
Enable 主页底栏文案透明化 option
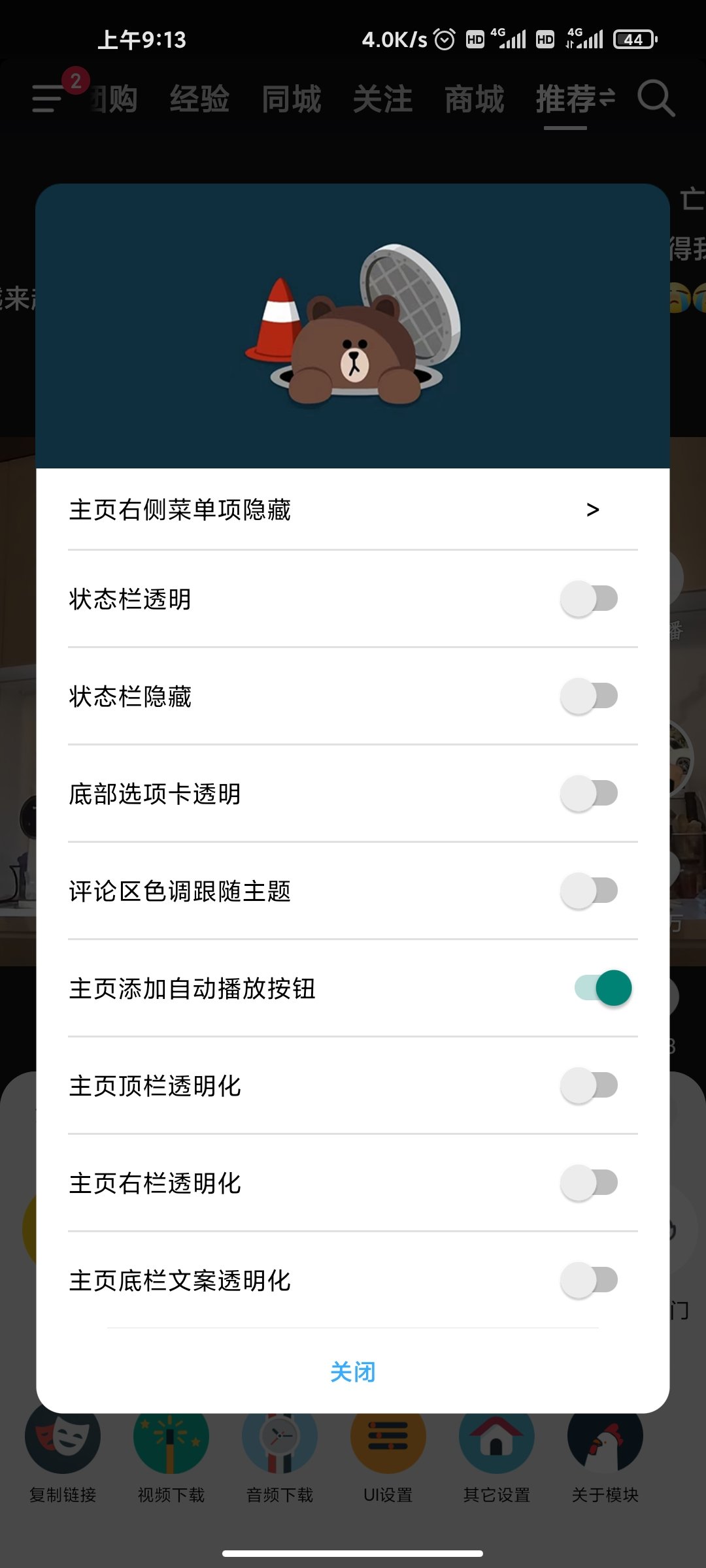click(x=589, y=1280)
